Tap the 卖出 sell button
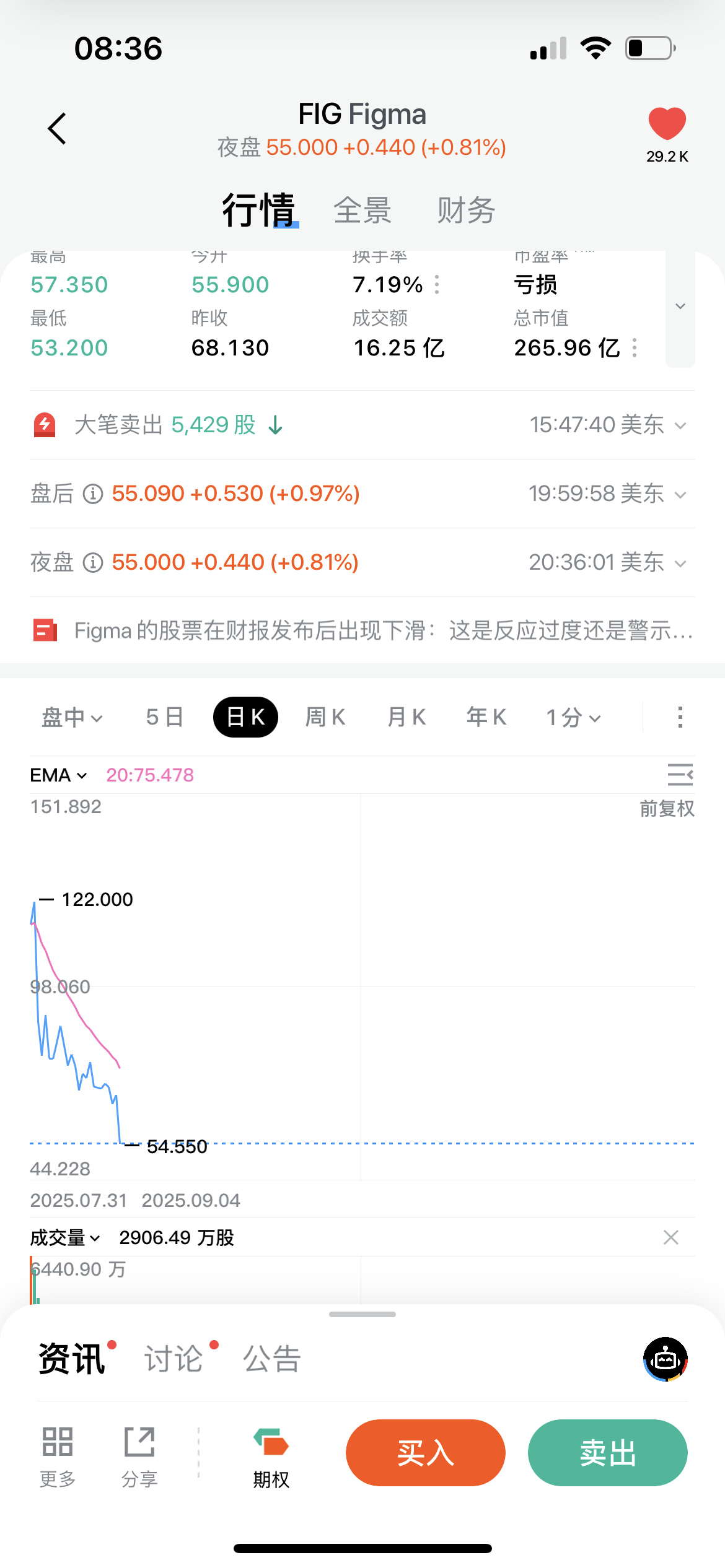The image size is (725, 1568). point(608,1453)
